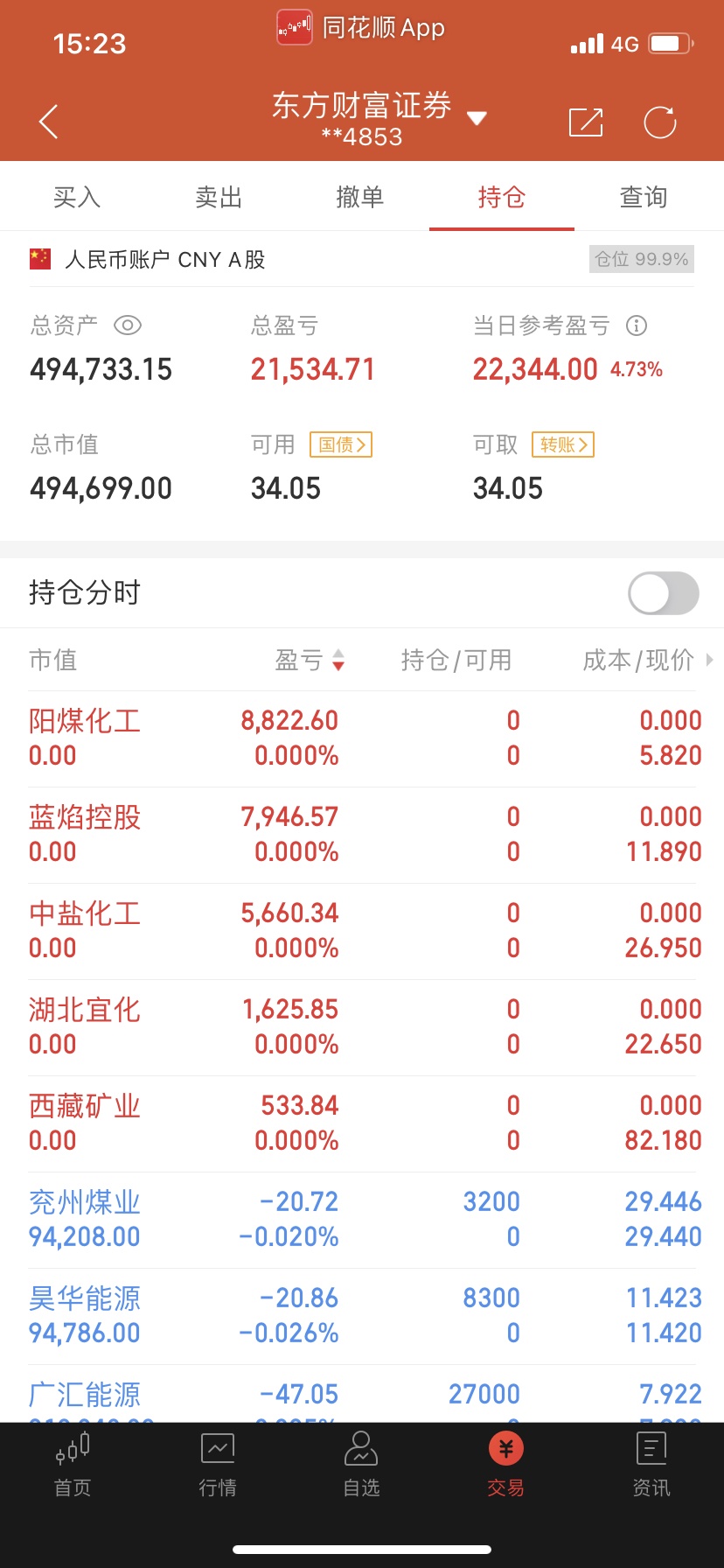Tap the share icon in the header
The width and height of the screenshot is (724, 1568).
[586, 122]
